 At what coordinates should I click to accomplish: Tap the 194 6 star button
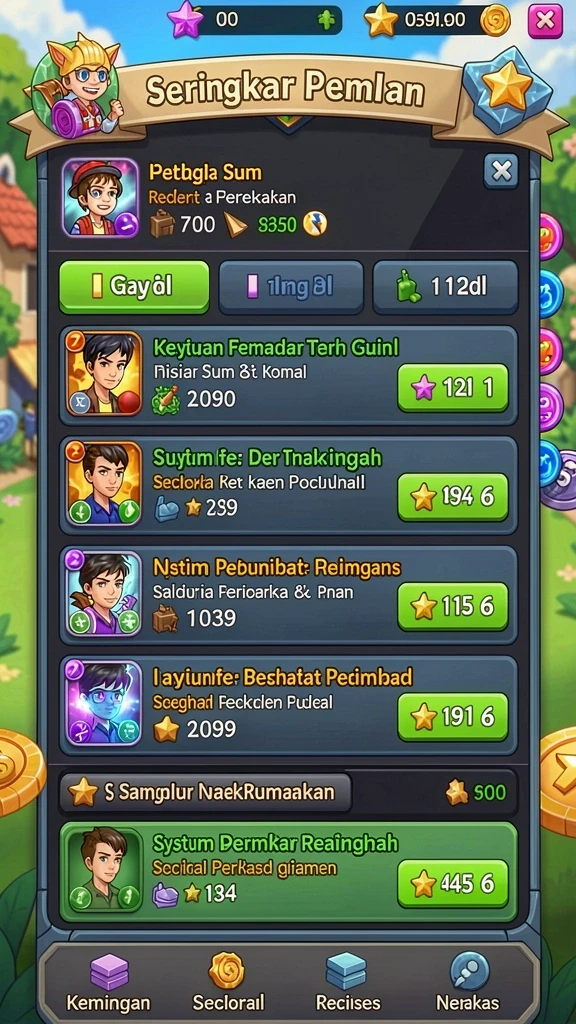pyautogui.click(x=453, y=497)
